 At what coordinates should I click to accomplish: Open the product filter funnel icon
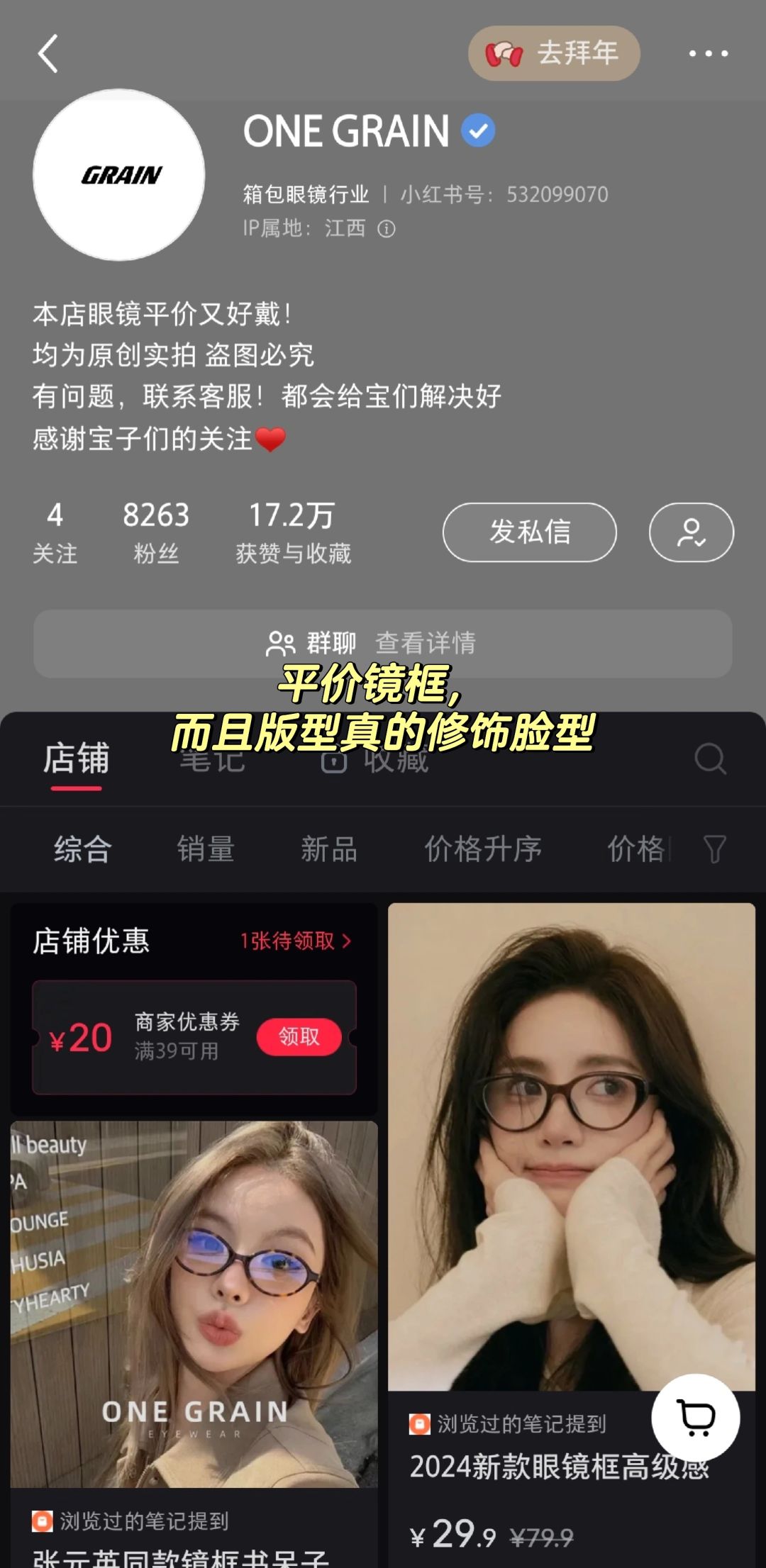click(x=714, y=849)
